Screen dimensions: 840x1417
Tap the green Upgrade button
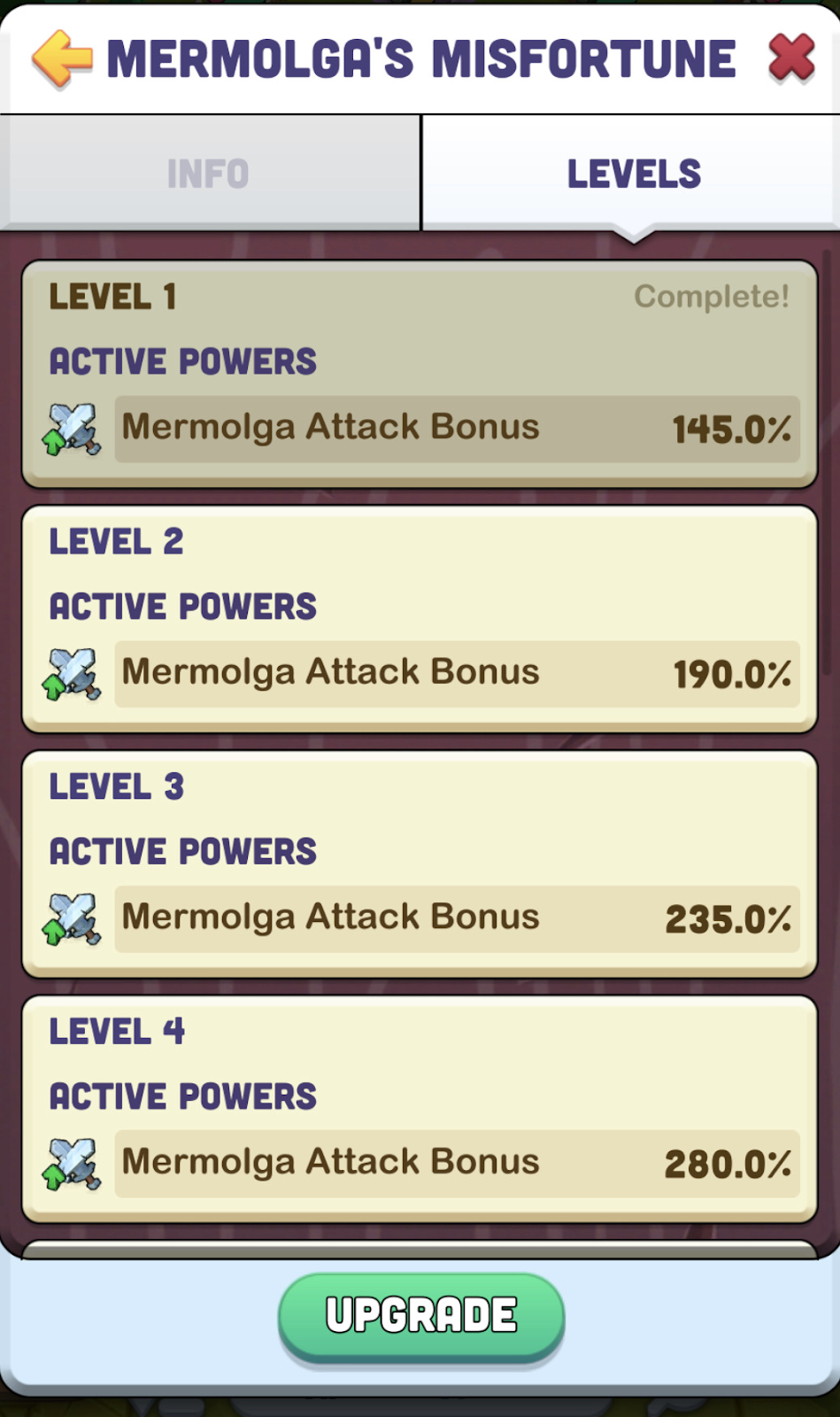coord(421,1315)
